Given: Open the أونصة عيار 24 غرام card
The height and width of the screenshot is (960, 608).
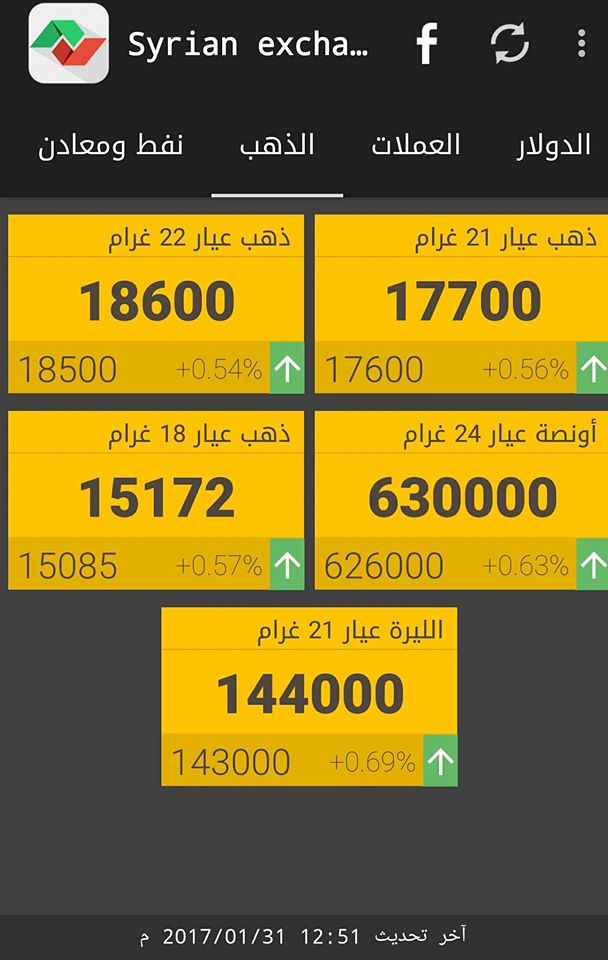Looking at the screenshot, I should coord(462,500).
